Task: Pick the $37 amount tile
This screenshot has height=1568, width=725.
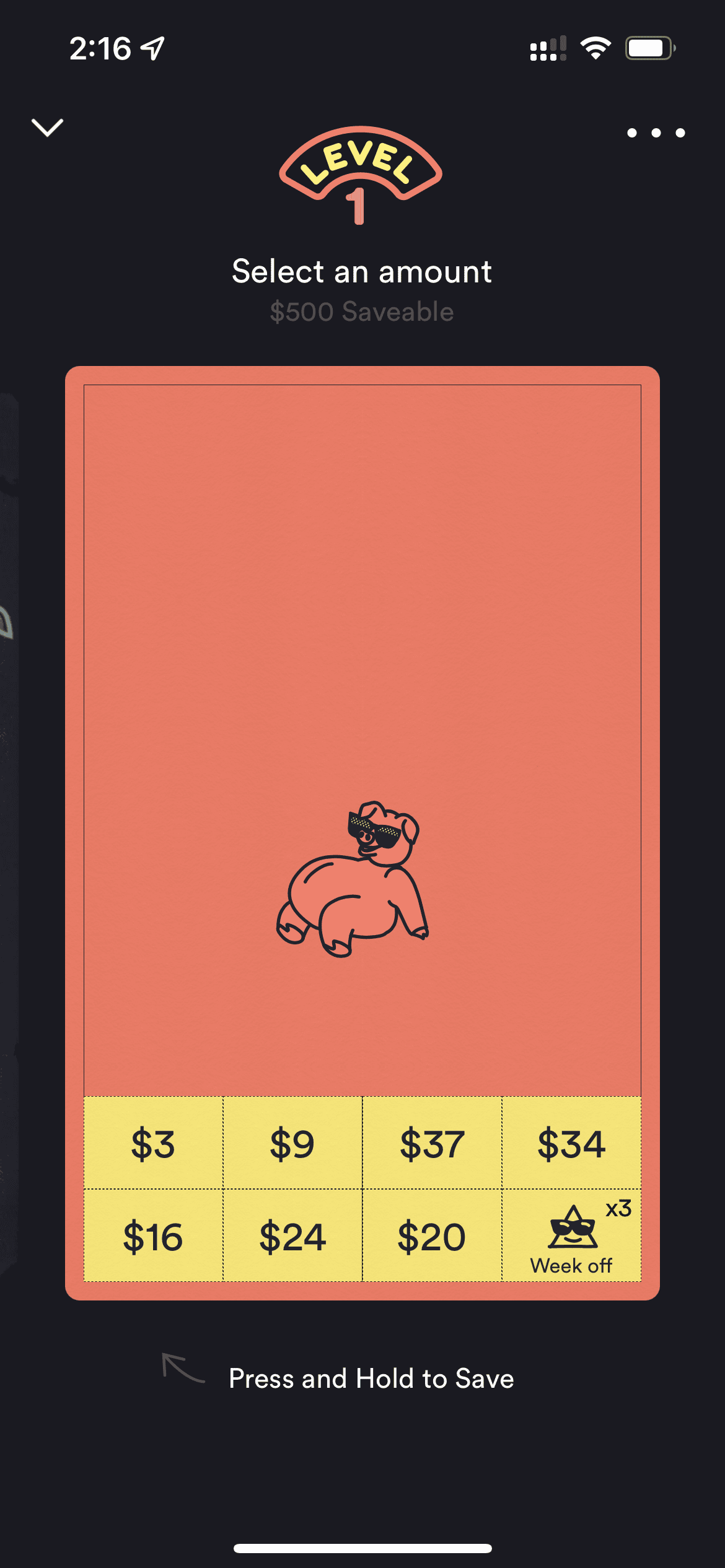Action: pos(432,1143)
